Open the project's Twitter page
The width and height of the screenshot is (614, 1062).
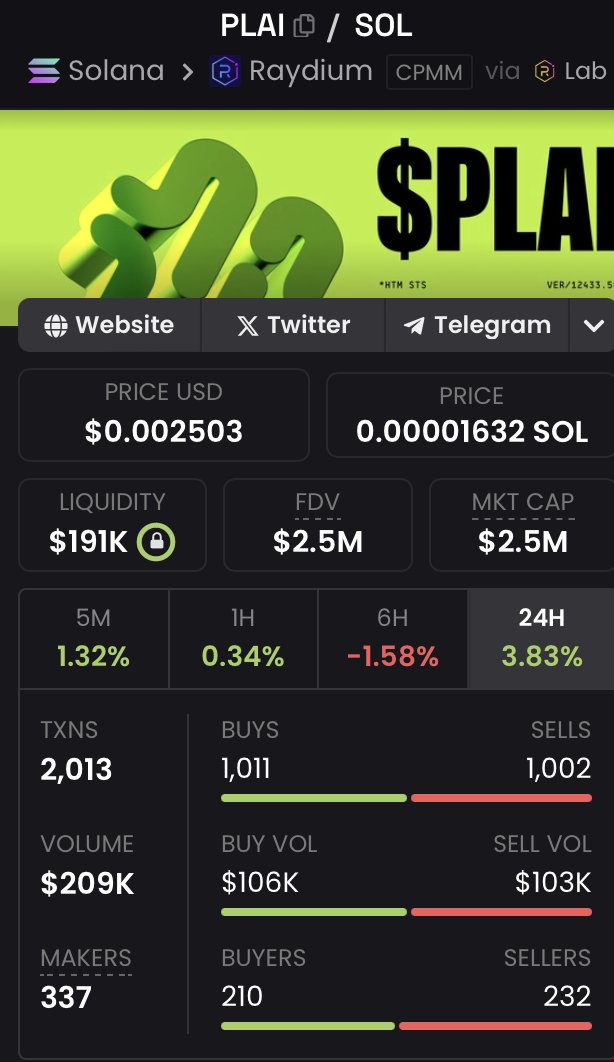click(x=293, y=325)
